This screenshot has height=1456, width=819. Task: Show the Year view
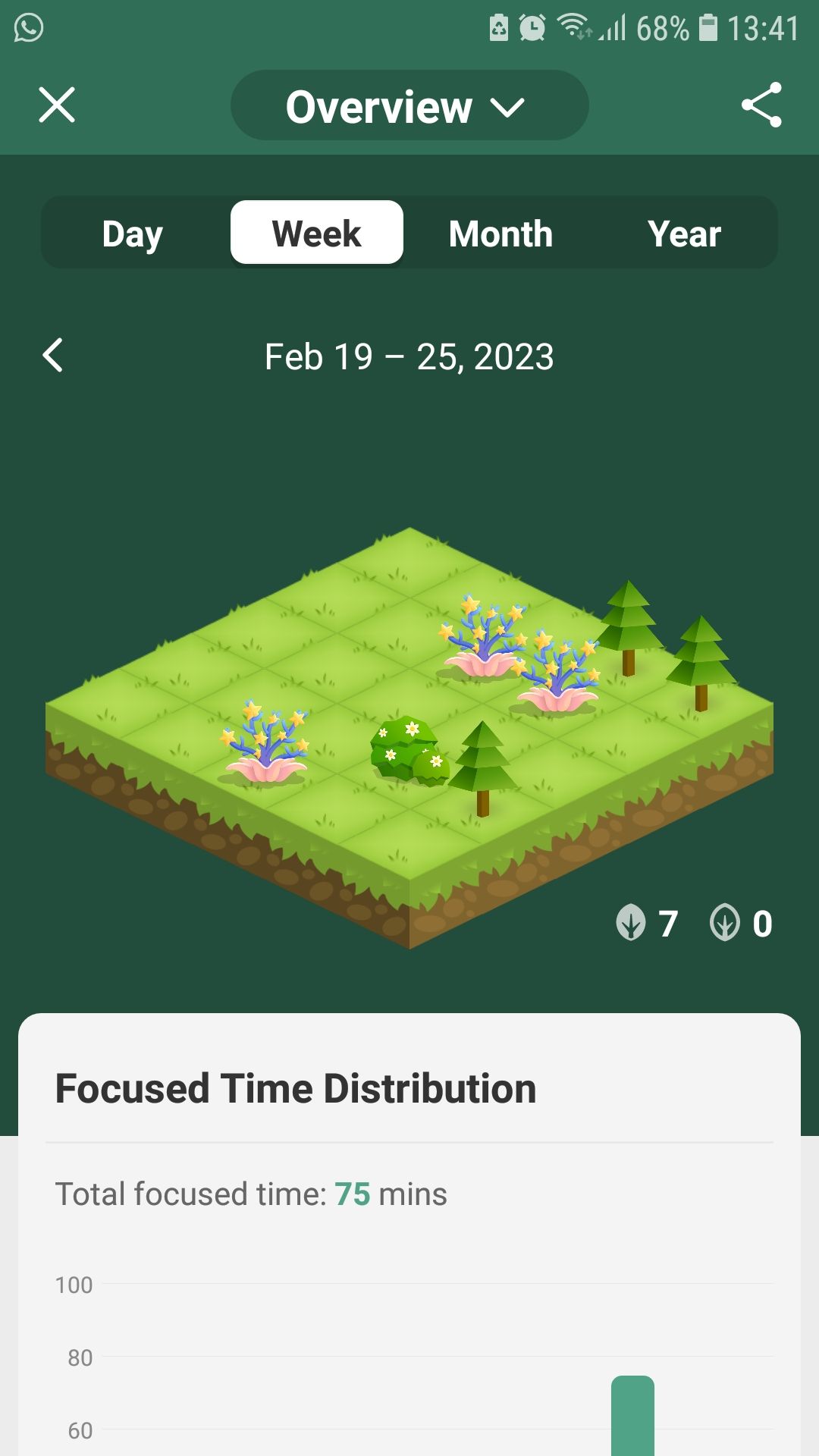pos(684,234)
